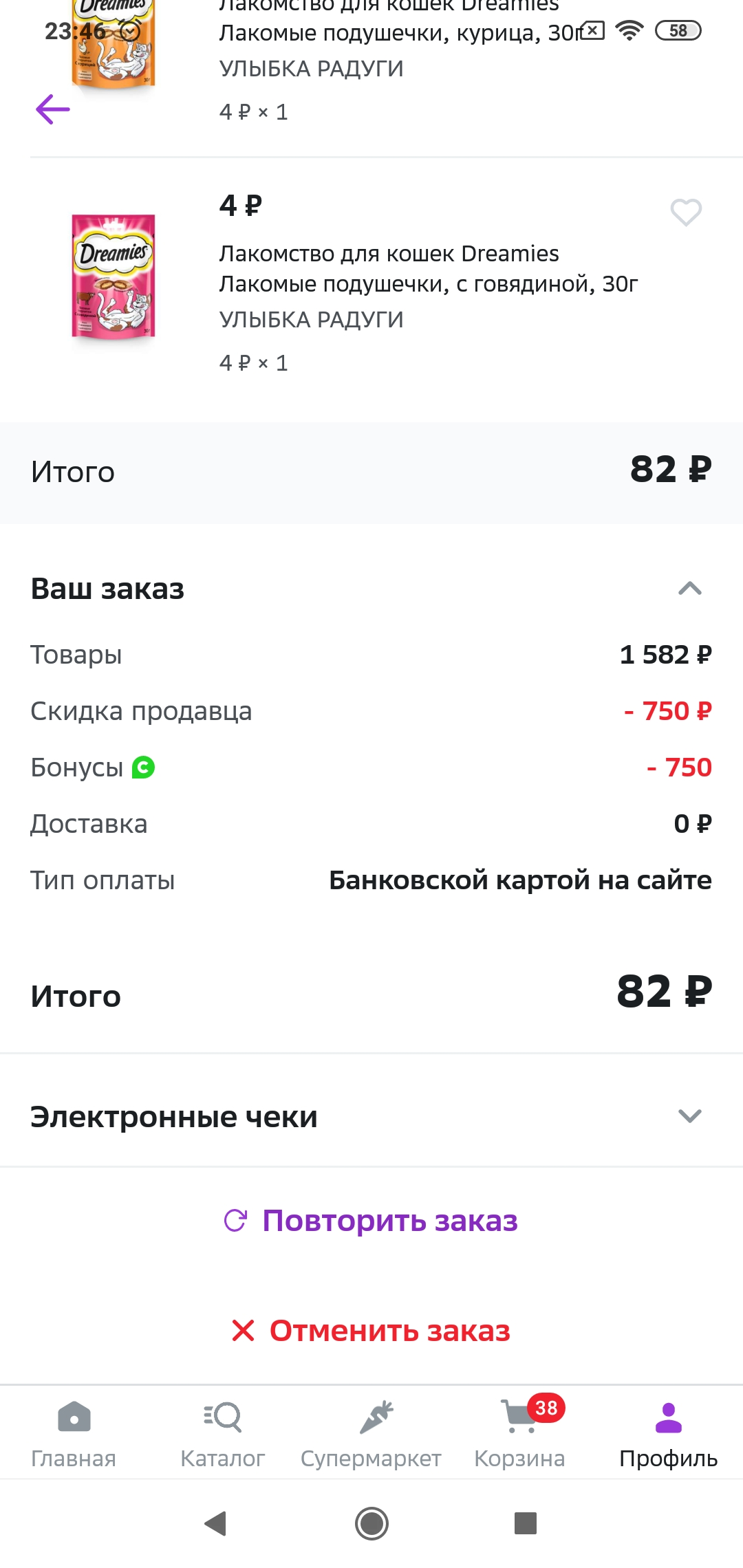
Task: Open Корзина with 38 items
Action: click(x=519, y=1434)
